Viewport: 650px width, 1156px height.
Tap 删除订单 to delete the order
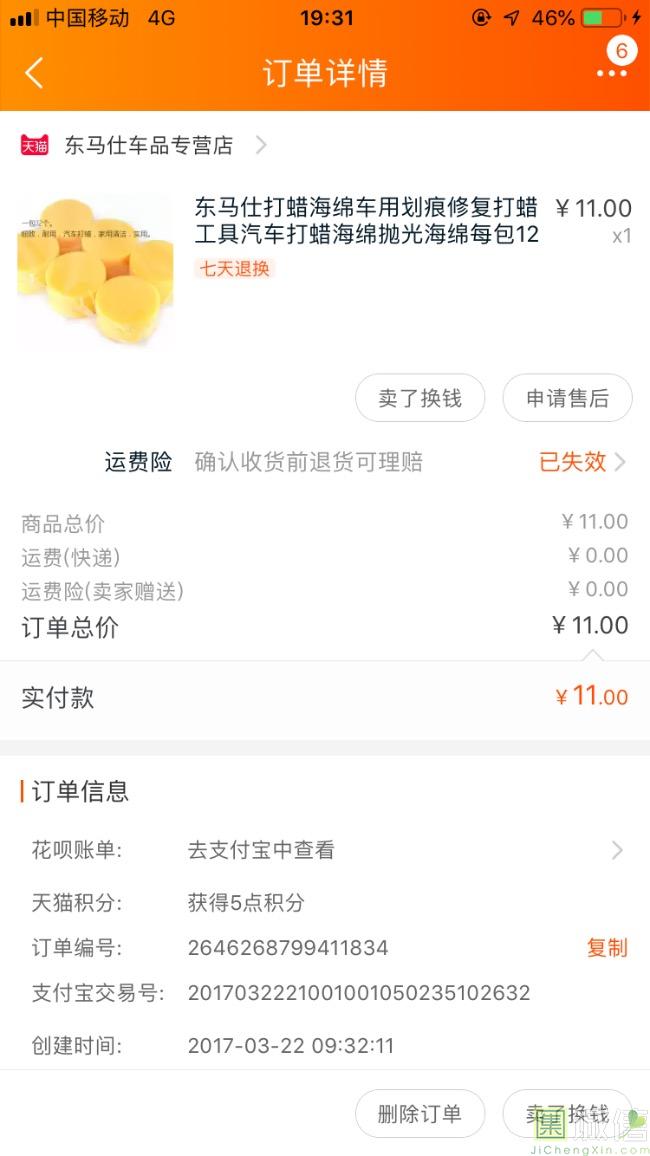click(x=420, y=1114)
